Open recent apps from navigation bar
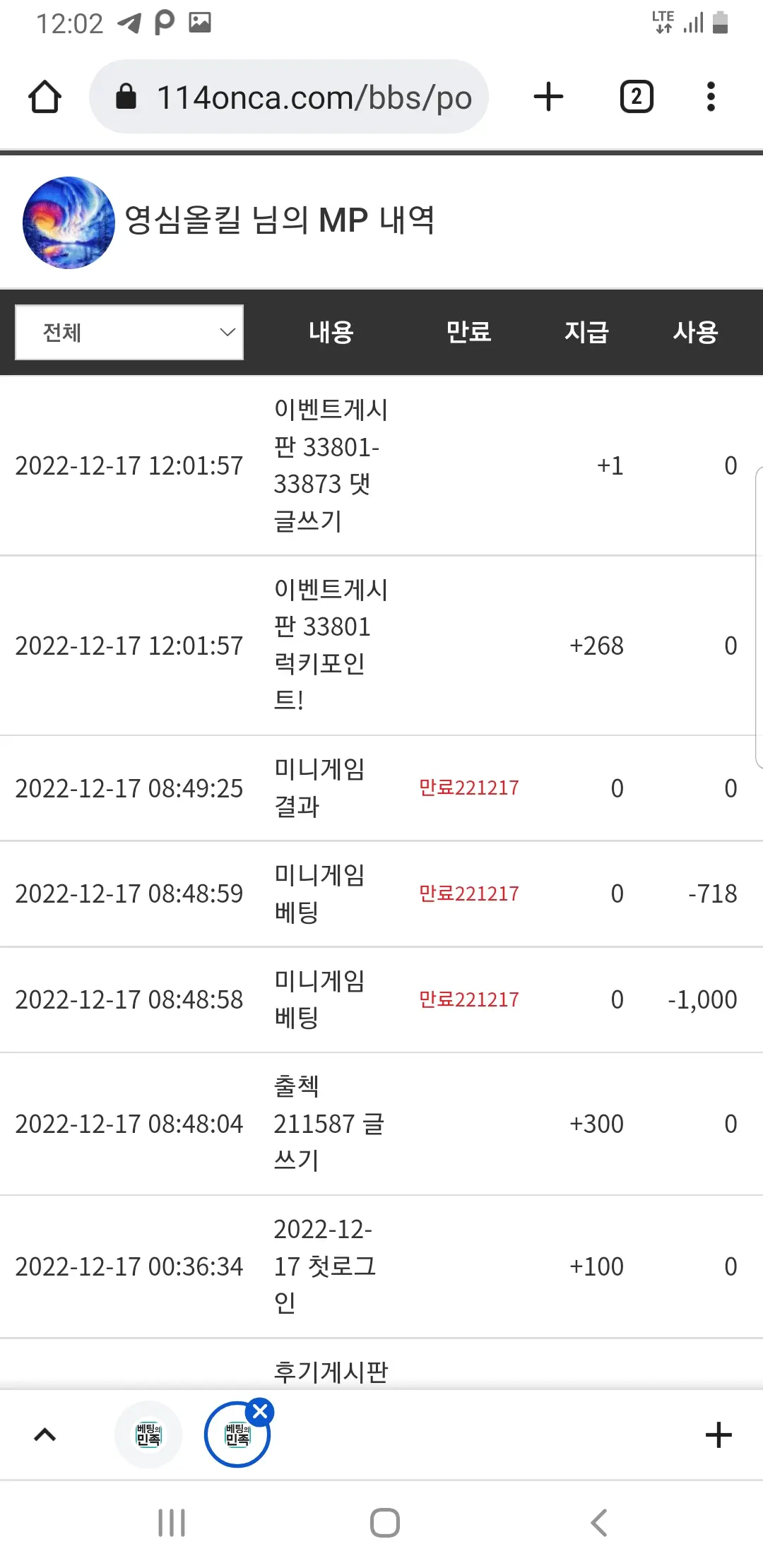The image size is (763, 1568). (172, 1523)
